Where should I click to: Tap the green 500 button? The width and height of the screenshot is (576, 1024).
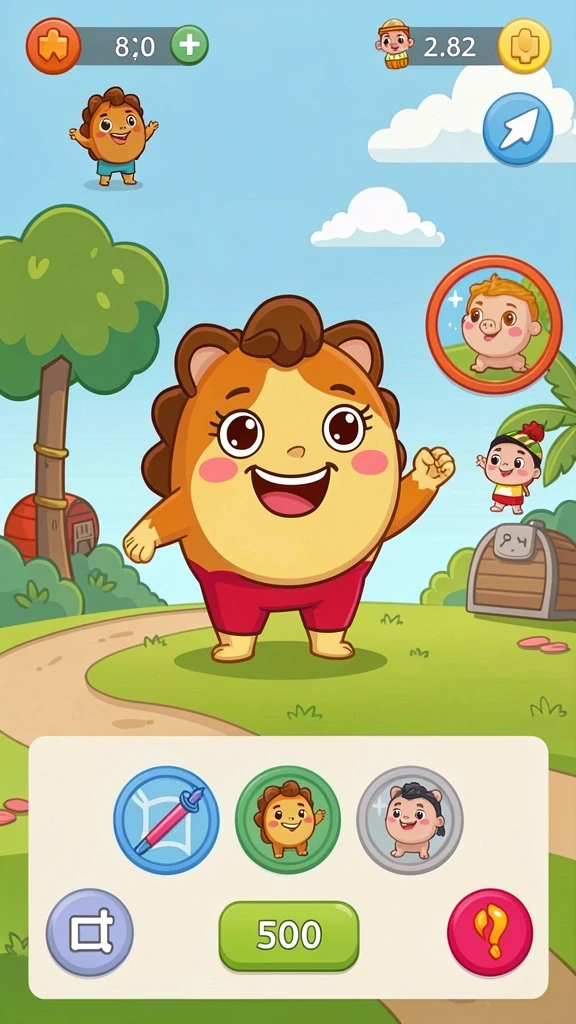coord(289,936)
